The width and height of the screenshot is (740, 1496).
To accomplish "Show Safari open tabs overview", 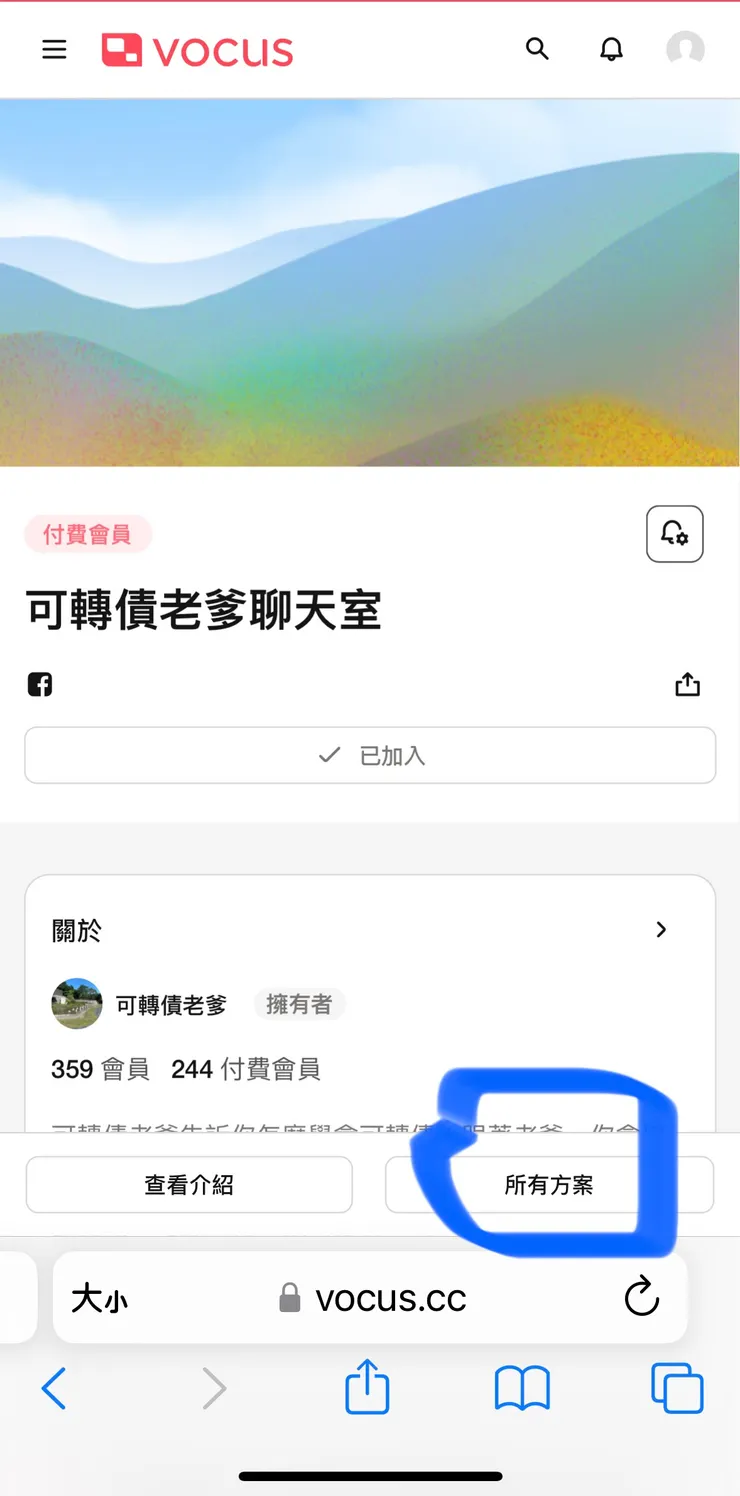I will click(x=676, y=1387).
